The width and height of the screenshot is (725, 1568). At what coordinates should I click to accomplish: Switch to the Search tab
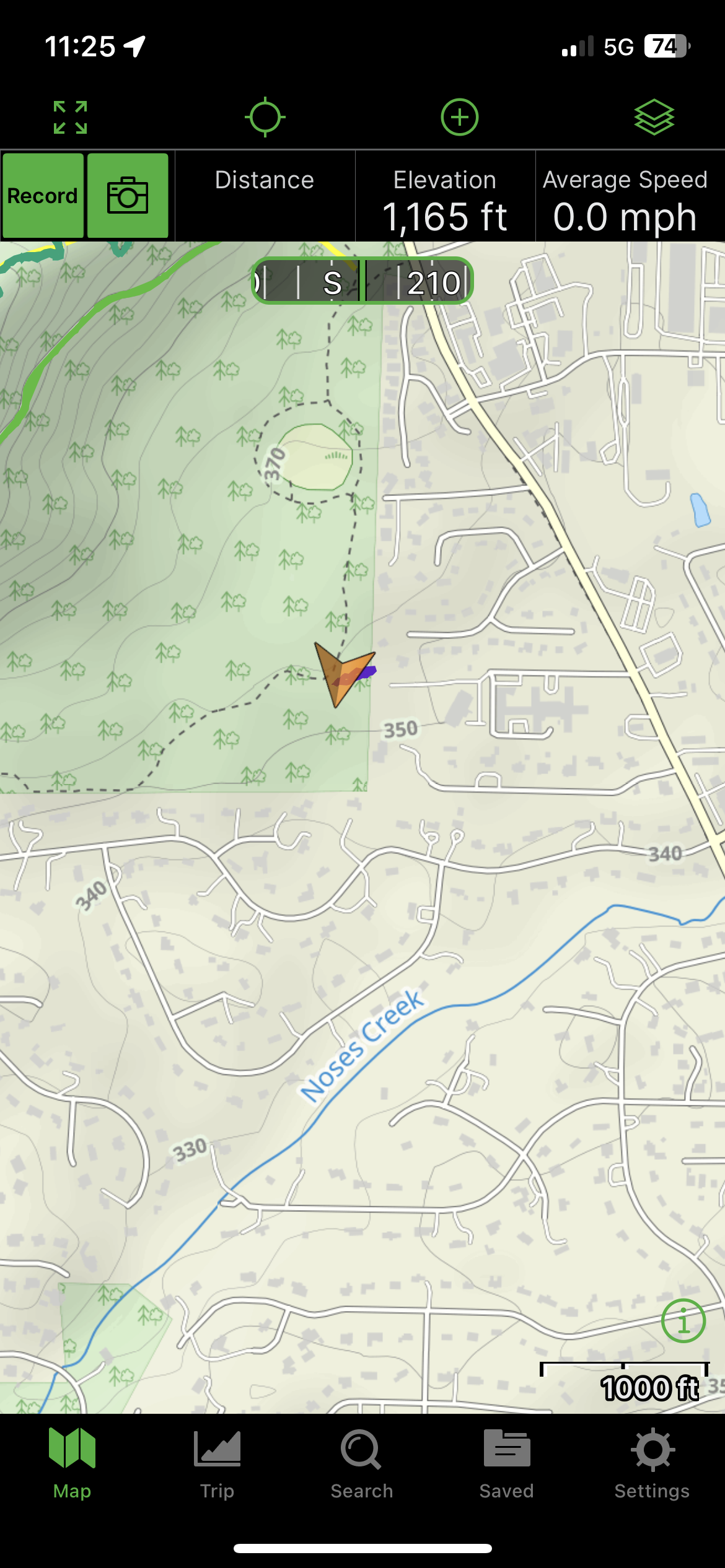pyautogui.click(x=362, y=1463)
